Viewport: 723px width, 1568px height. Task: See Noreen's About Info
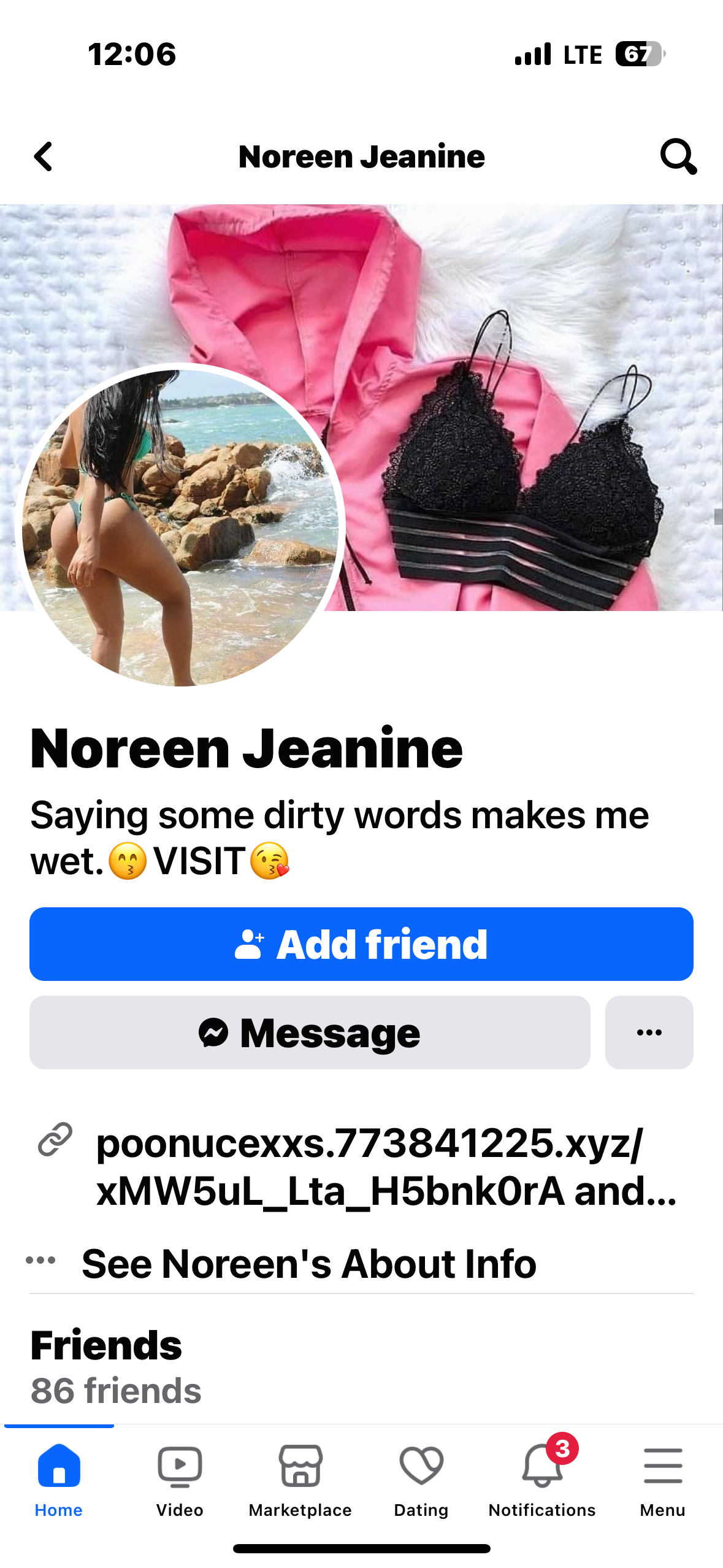(308, 1263)
